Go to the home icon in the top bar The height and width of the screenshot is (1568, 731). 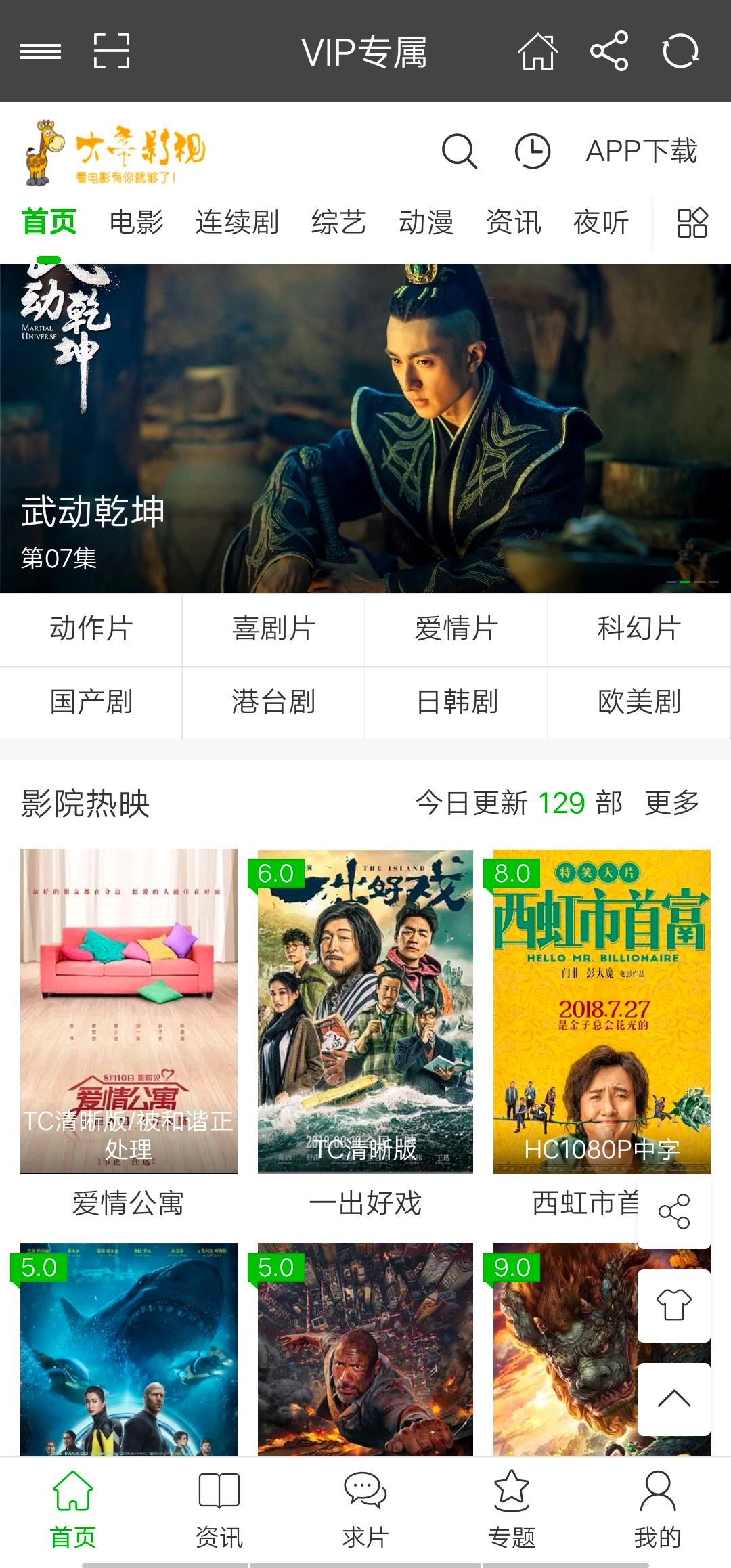[538, 51]
